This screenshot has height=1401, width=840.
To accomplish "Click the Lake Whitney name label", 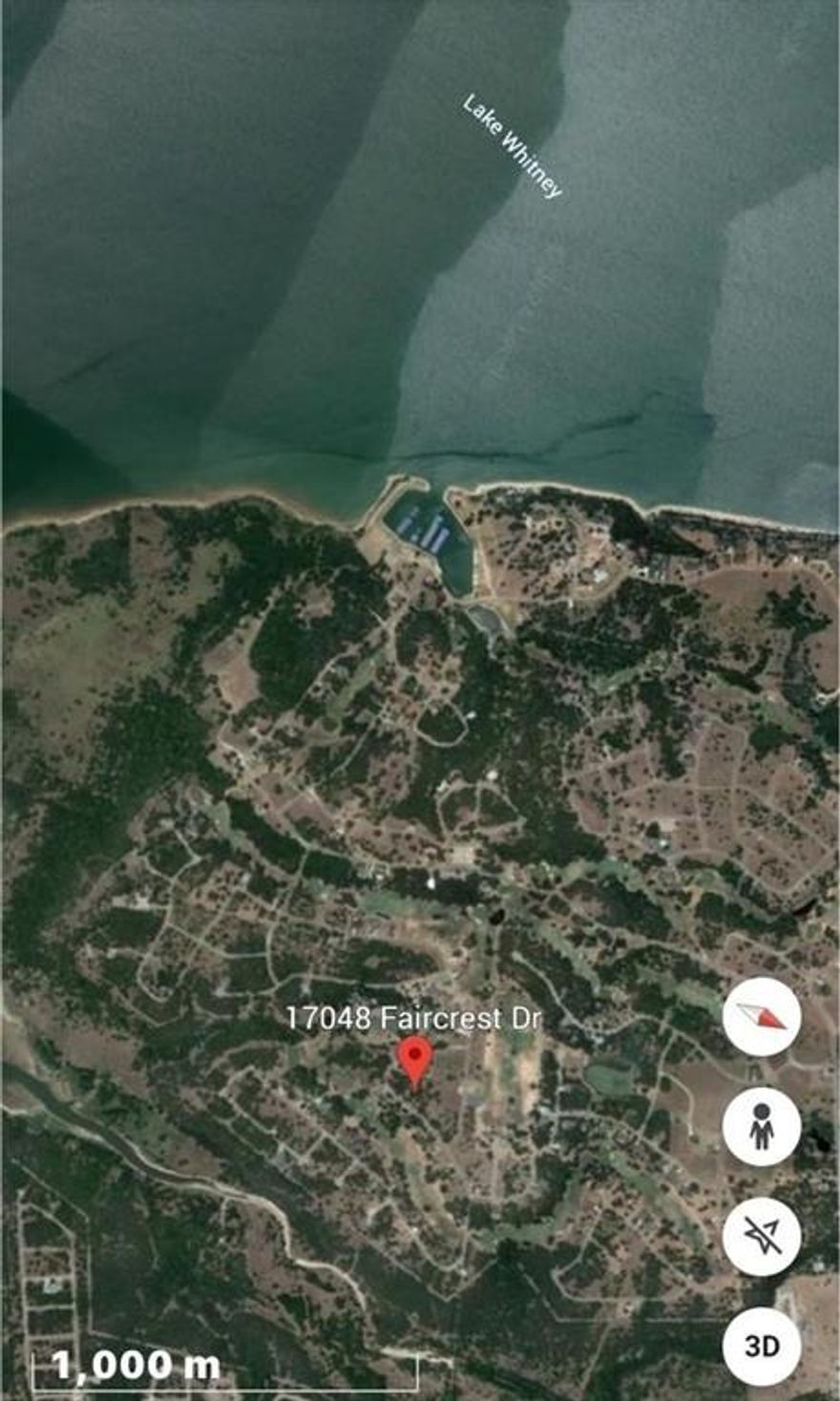I will (x=512, y=143).
